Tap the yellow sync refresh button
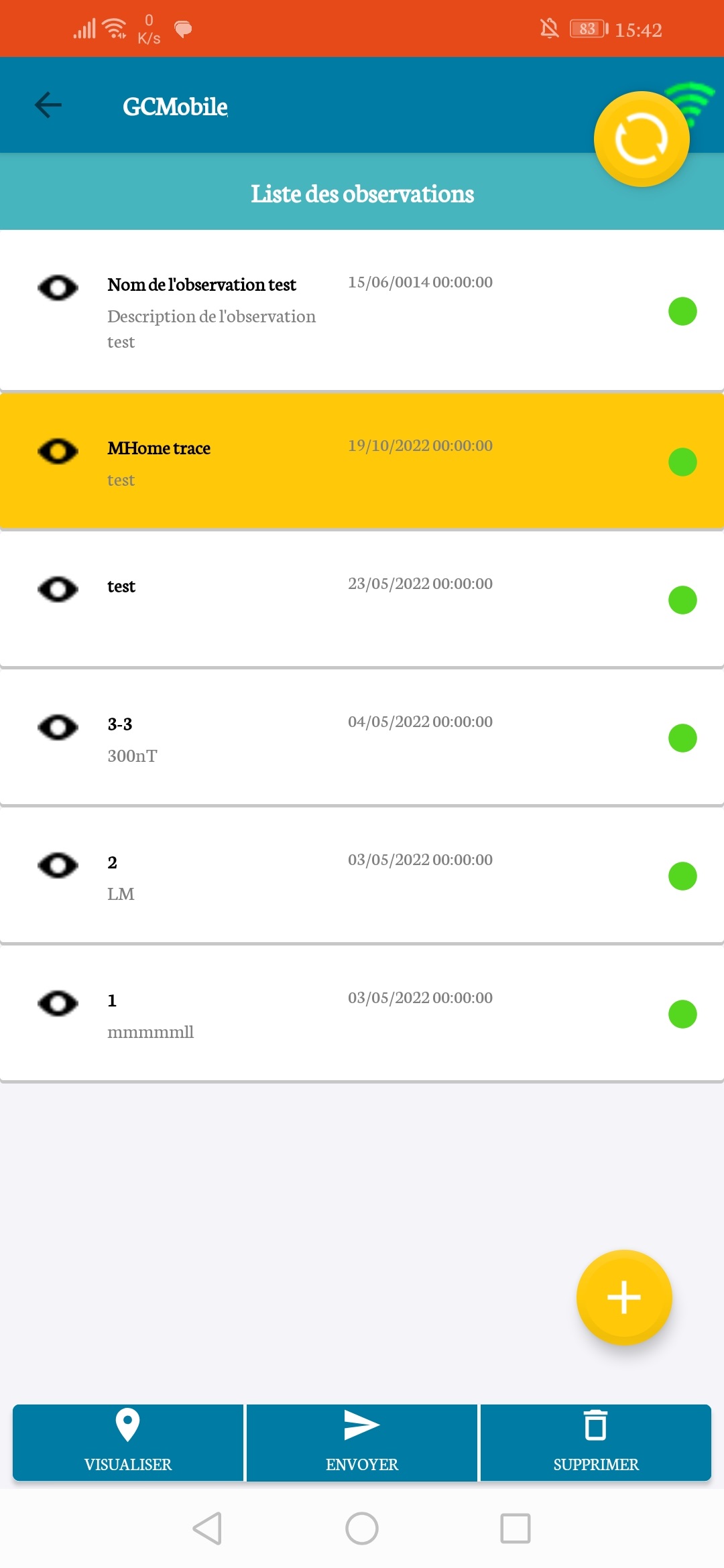The width and height of the screenshot is (724, 1568). click(642, 139)
